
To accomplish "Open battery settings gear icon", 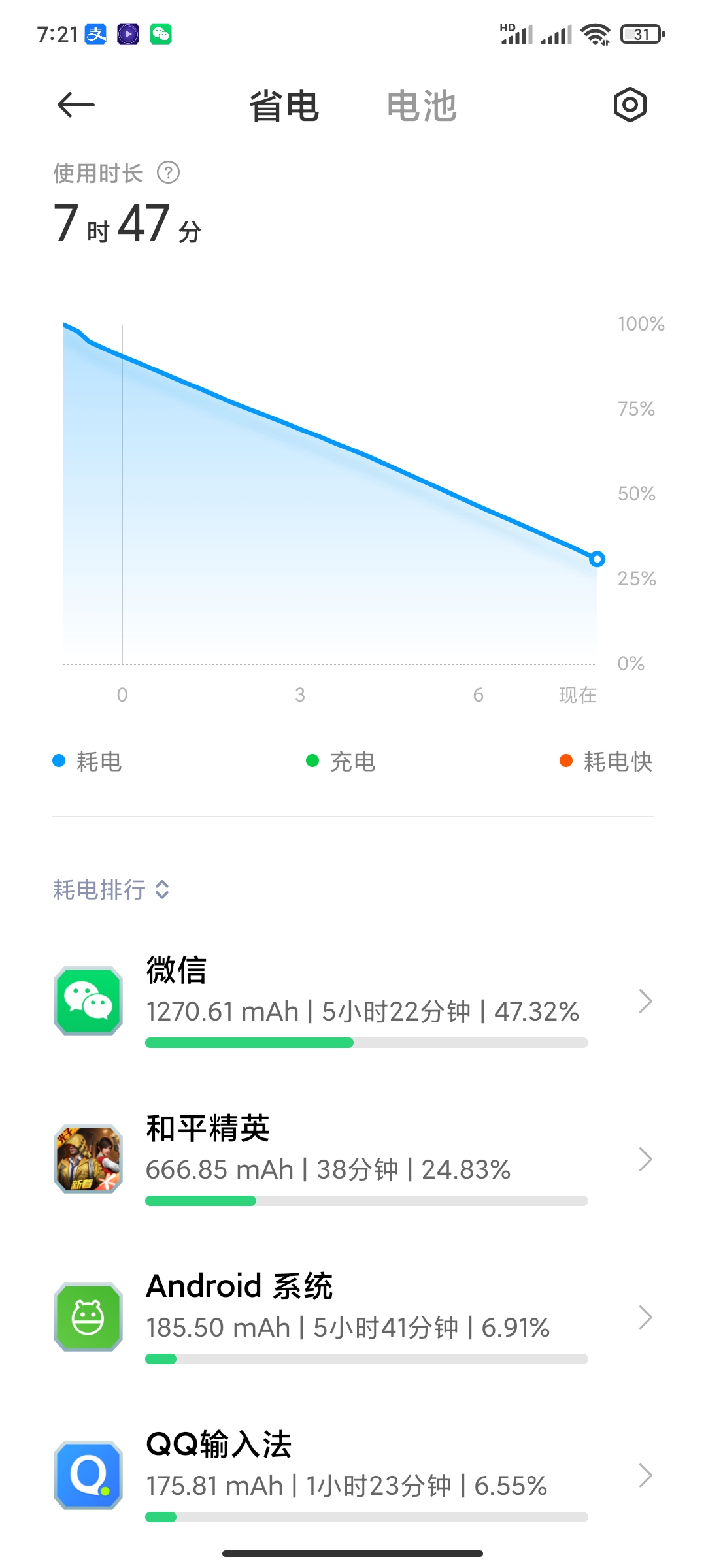I will [630, 105].
